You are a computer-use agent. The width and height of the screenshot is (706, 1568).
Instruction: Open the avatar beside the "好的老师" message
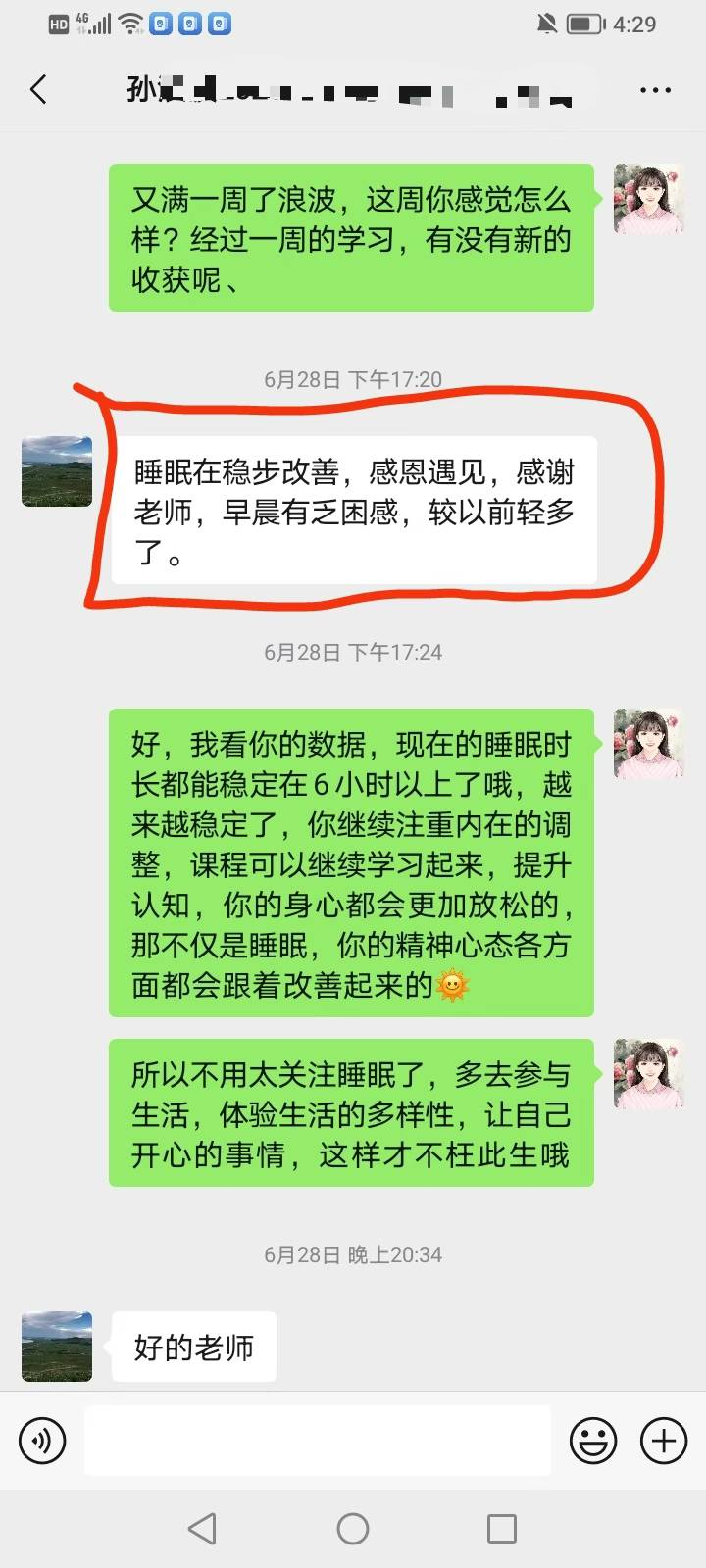(x=57, y=1347)
